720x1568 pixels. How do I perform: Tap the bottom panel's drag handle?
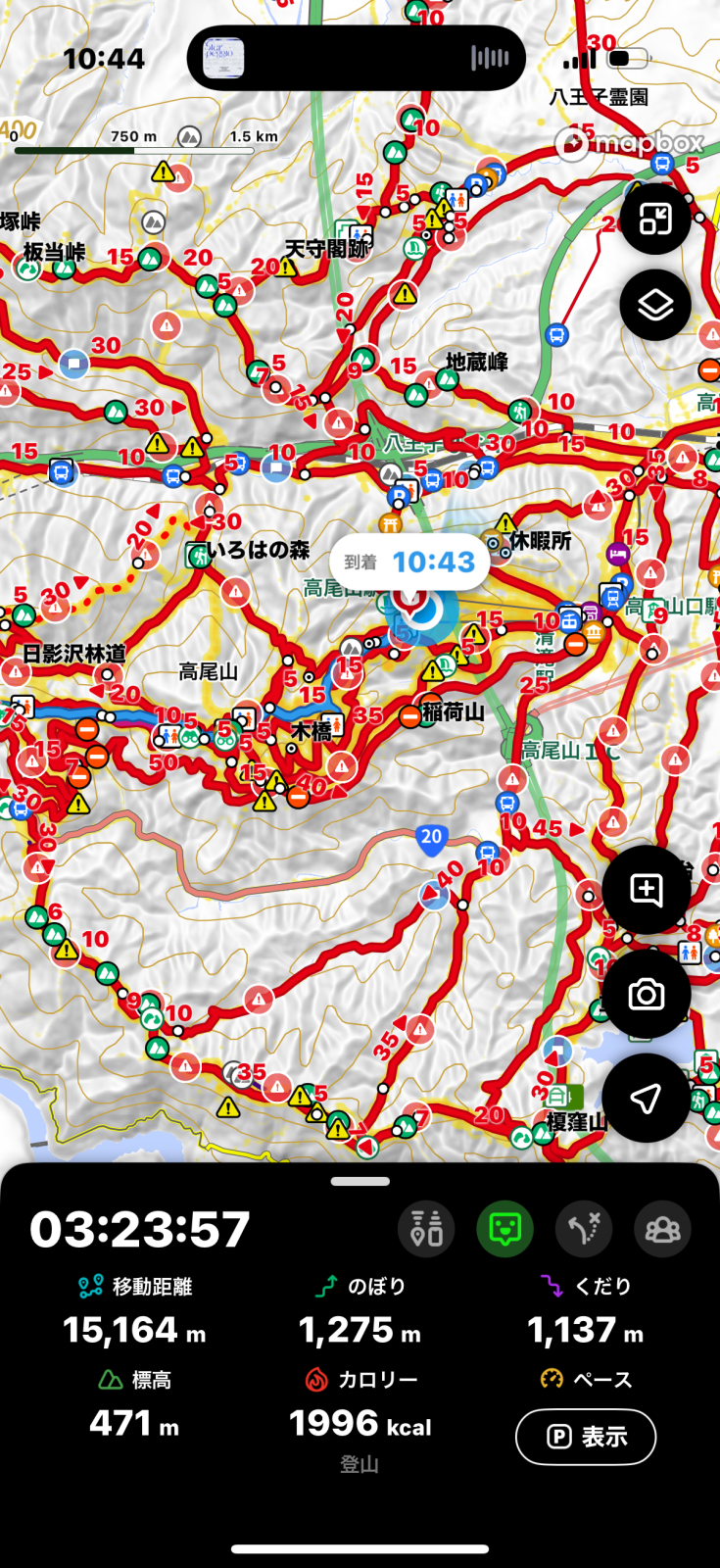click(x=360, y=1181)
